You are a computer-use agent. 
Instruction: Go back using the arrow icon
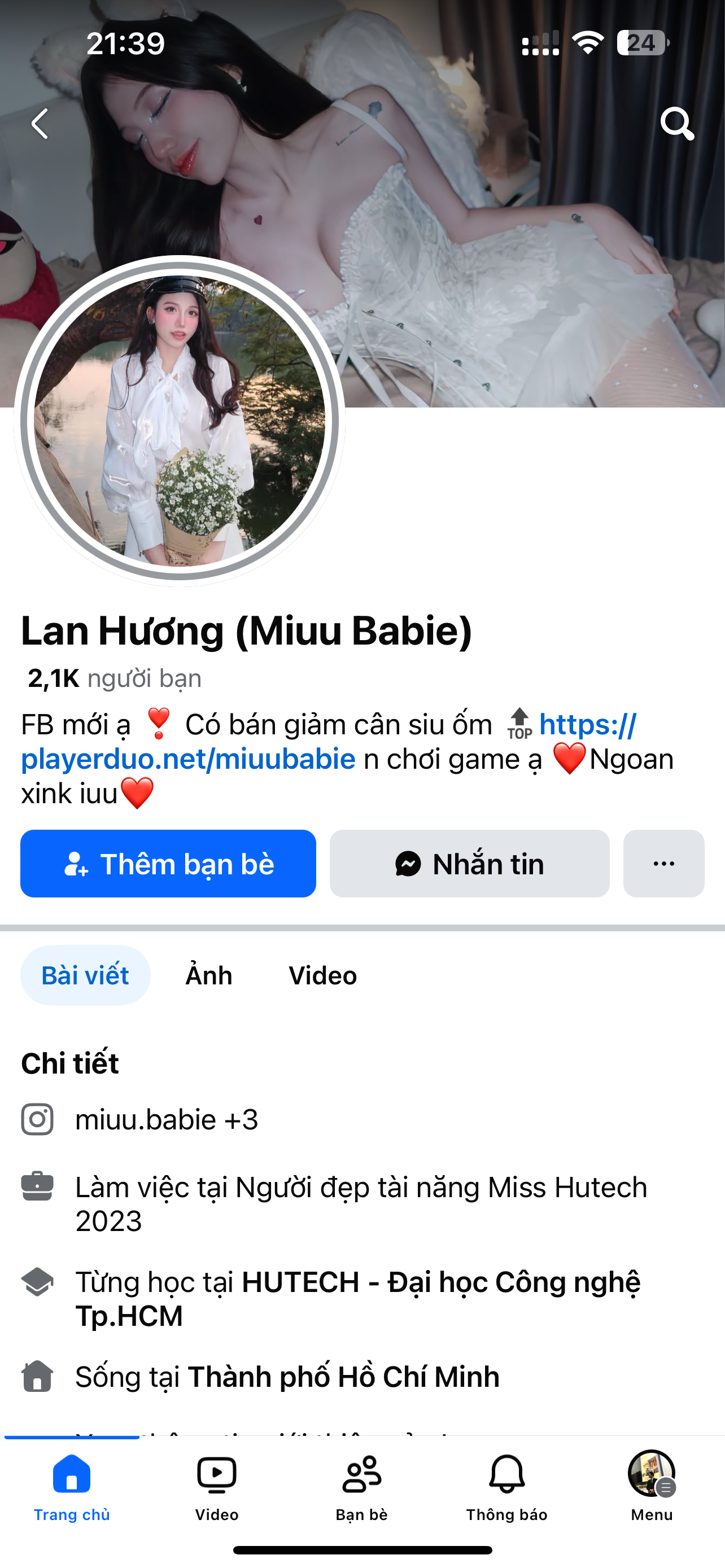(40, 124)
